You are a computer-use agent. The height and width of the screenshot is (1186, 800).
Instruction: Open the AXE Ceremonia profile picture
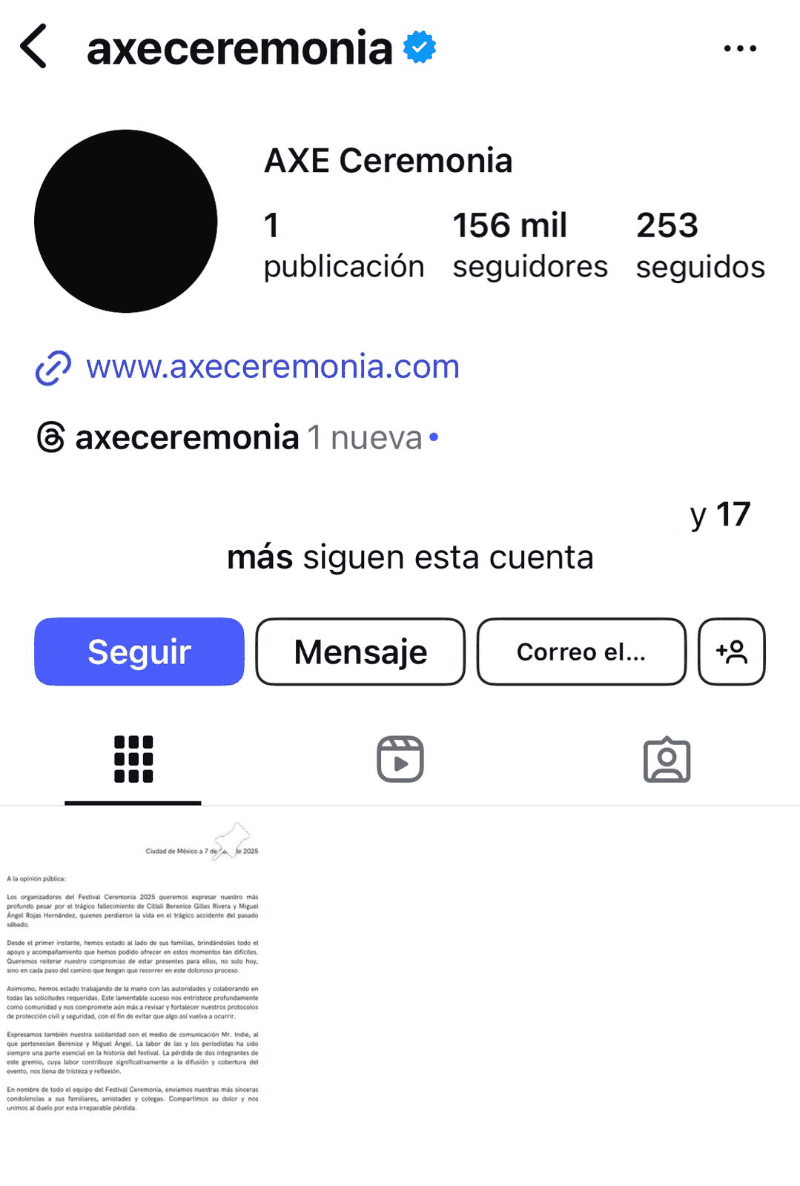click(x=126, y=221)
